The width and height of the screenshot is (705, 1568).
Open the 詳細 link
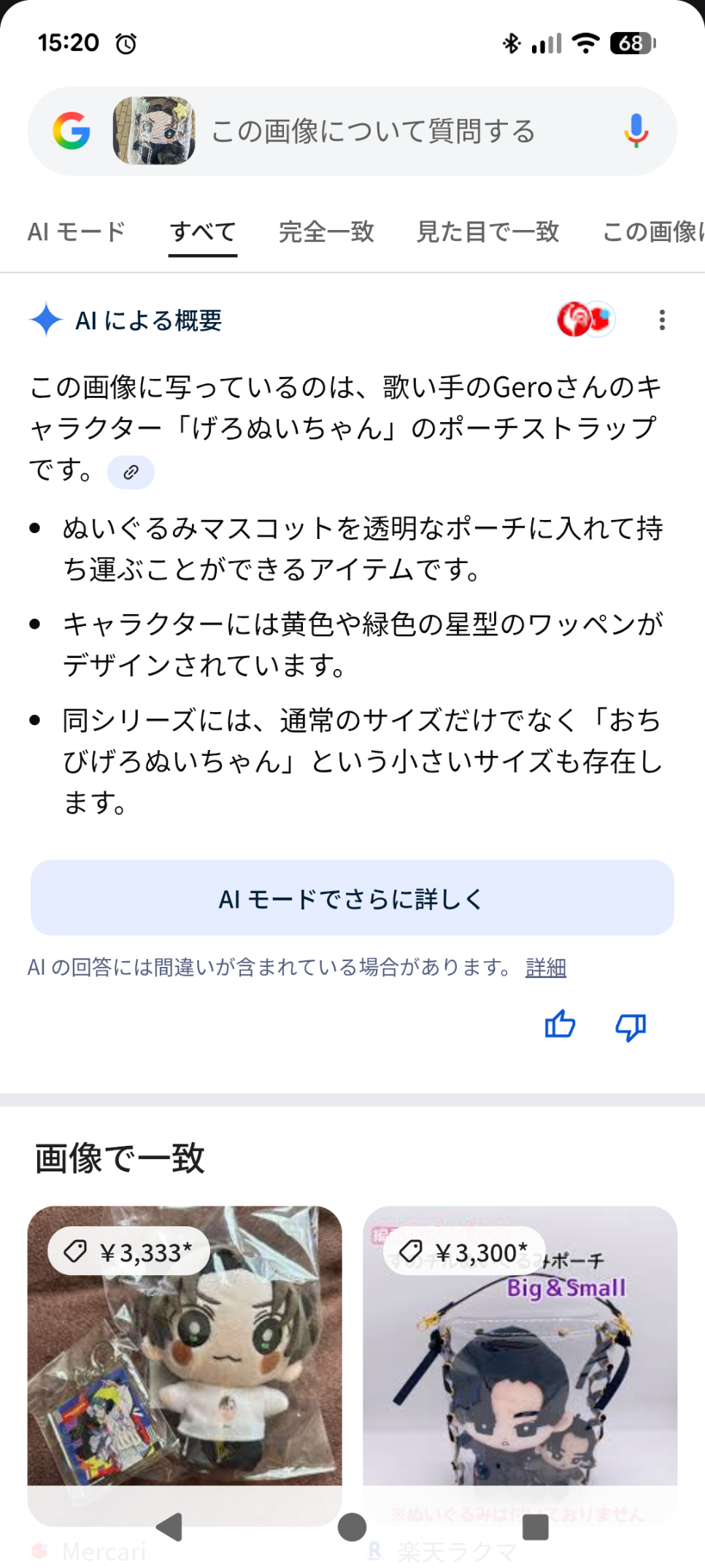tap(545, 968)
